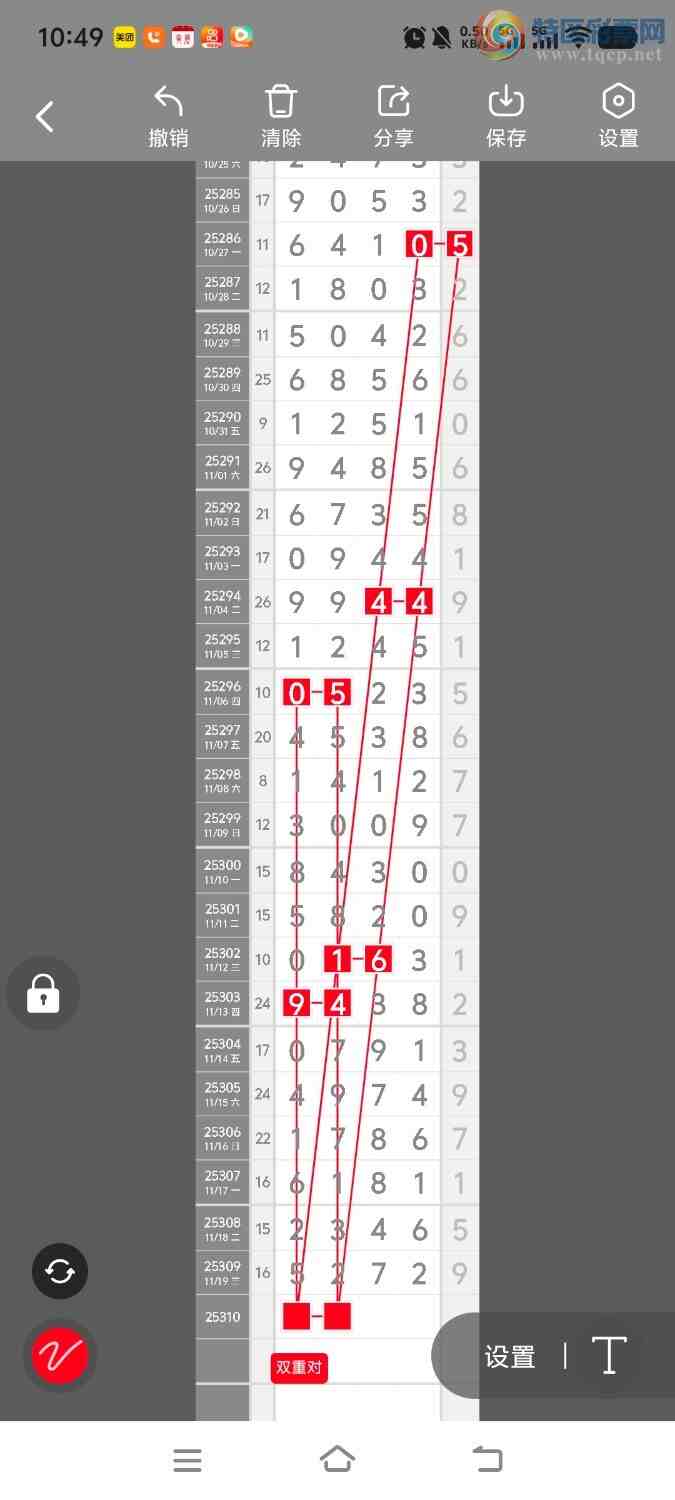Image resolution: width=675 pixels, height=1500 pixels.
Task: Go back using the top-left arrow
Action: 45,117
